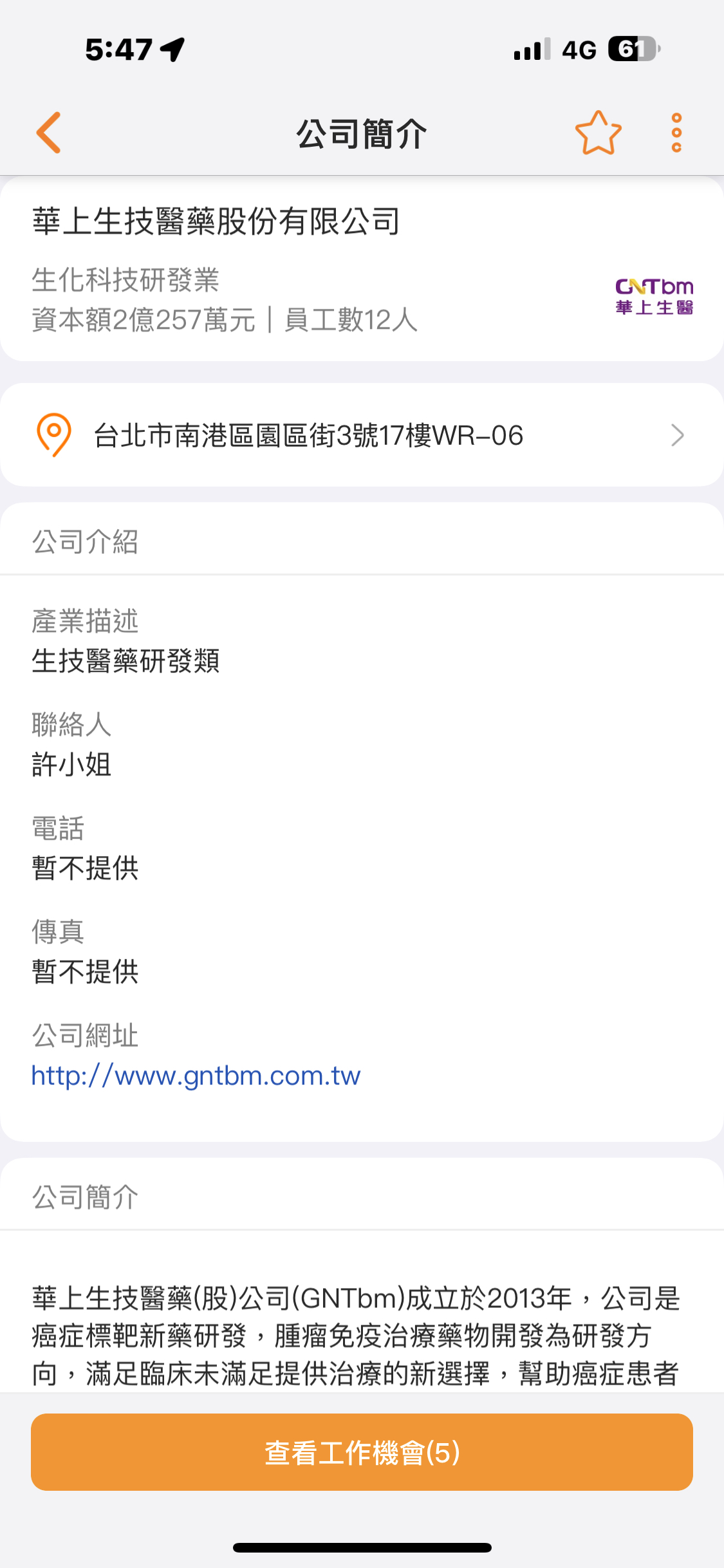
Task: Open the link http://www.gntbm.com.tw
Action: tap(196, 1076)
